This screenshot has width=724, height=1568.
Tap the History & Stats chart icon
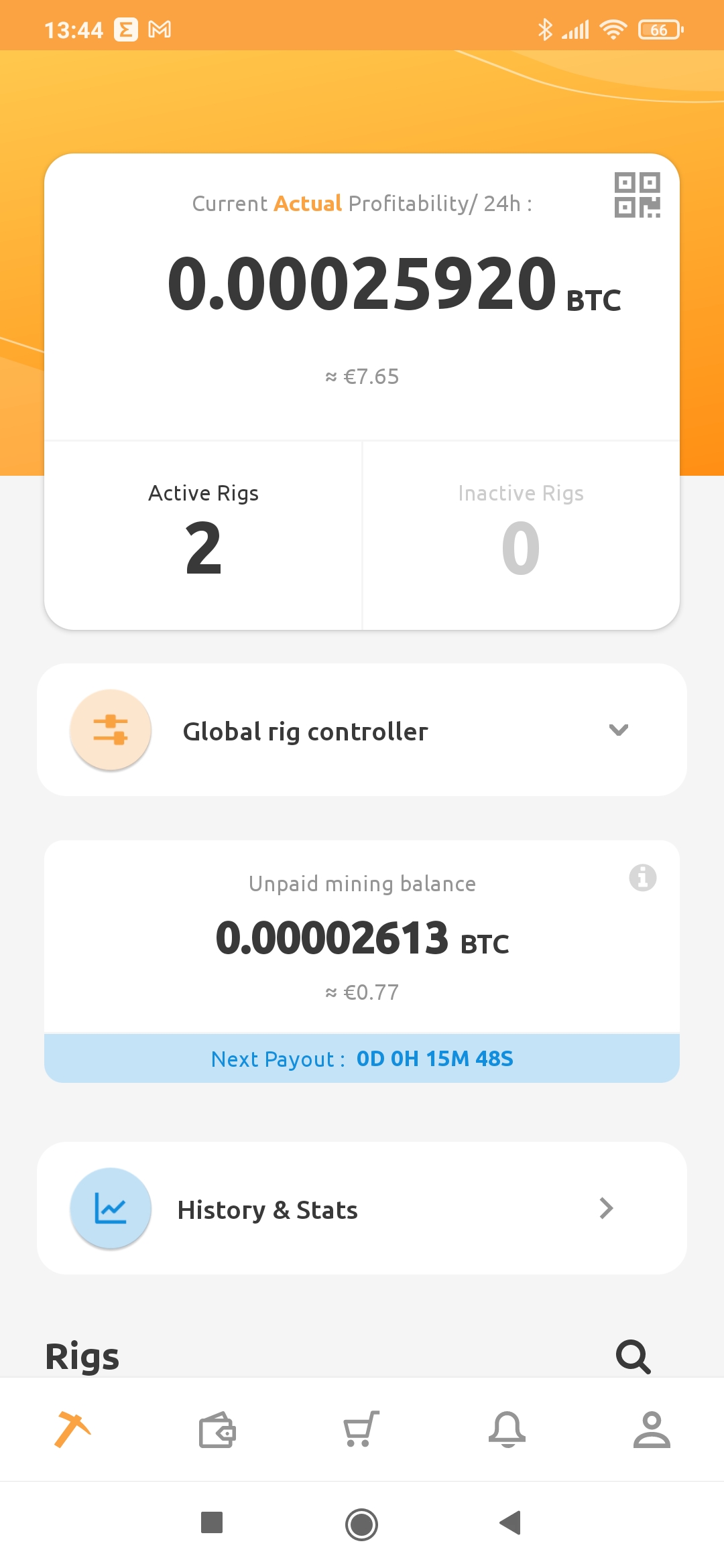(110, 1208)
